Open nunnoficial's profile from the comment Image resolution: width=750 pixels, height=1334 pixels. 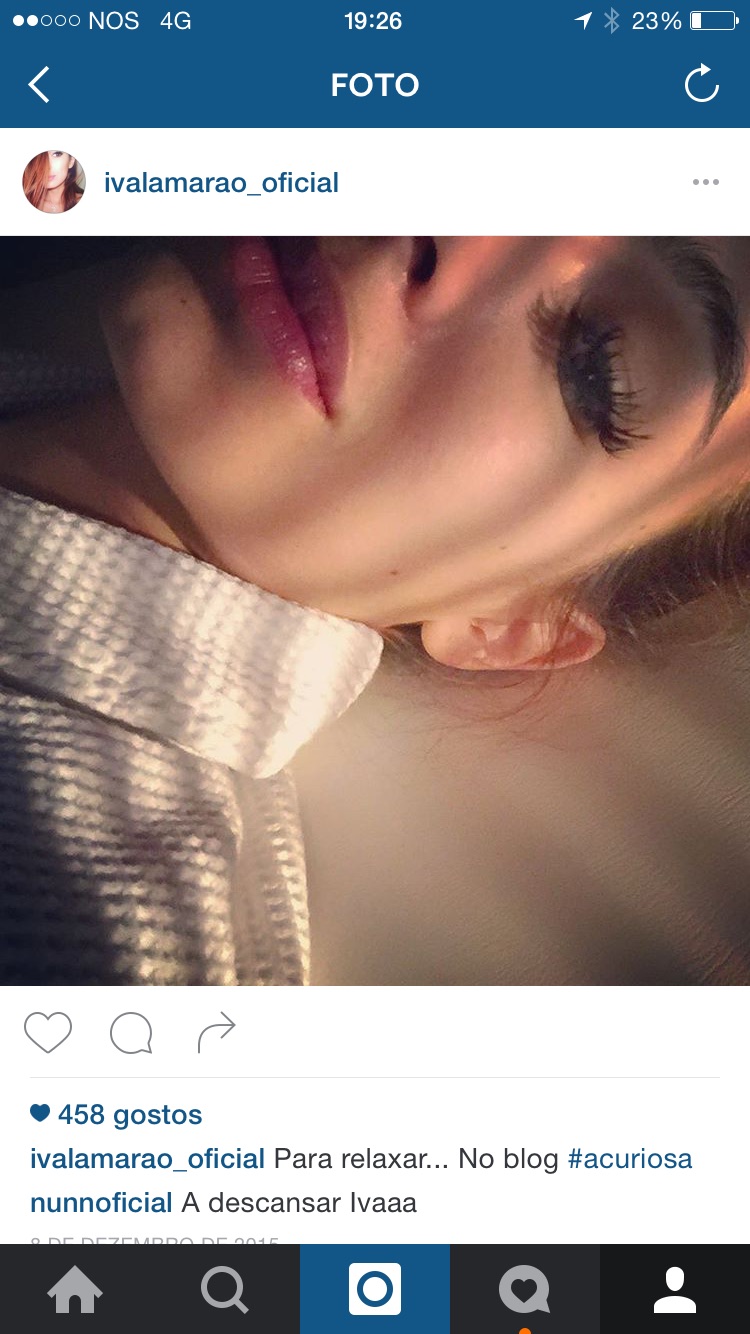click(101, 1202)
